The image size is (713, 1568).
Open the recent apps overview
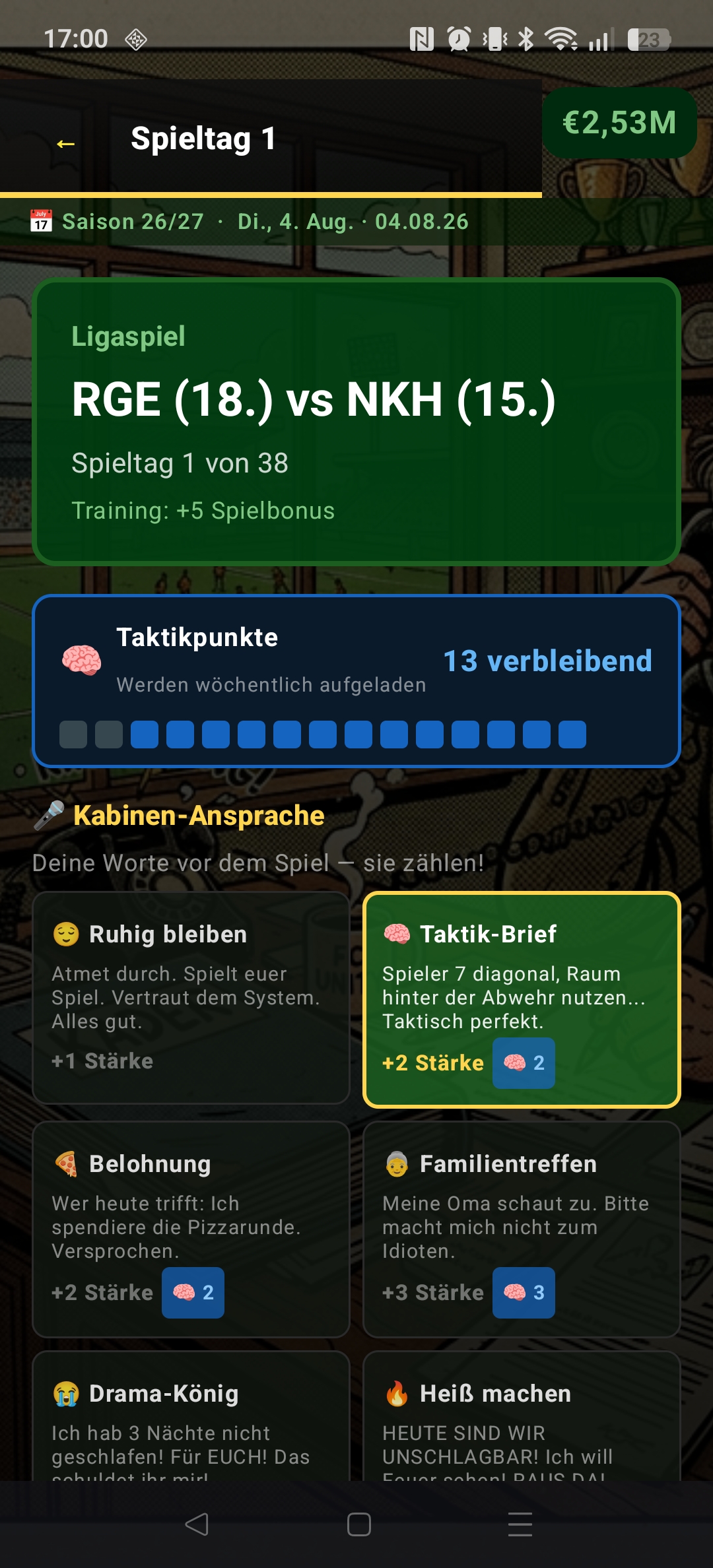coord(520,1524)
